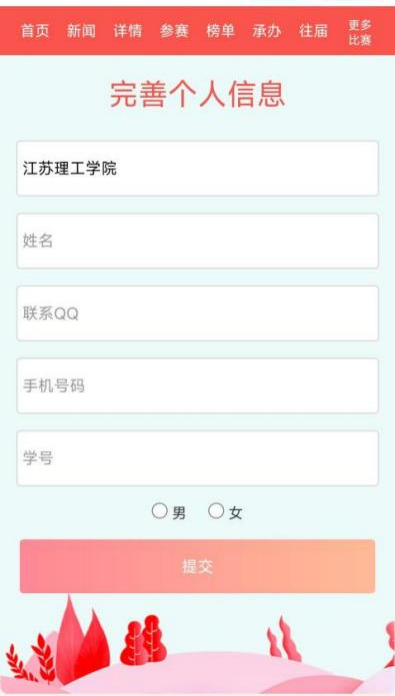The image size is (395, 696).
Task: Open the 承办 tab
Action: [267, 32]
